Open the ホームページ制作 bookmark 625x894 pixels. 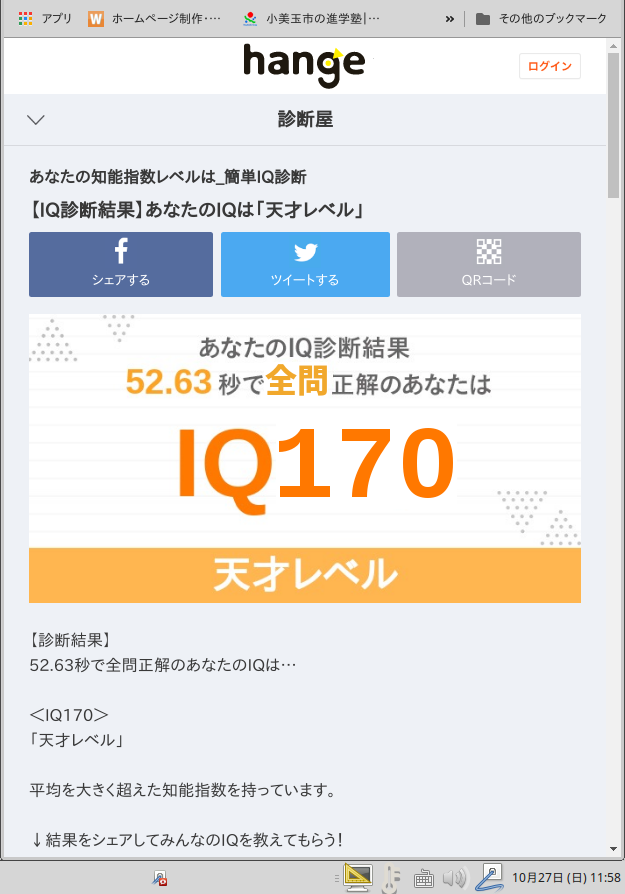154,18
